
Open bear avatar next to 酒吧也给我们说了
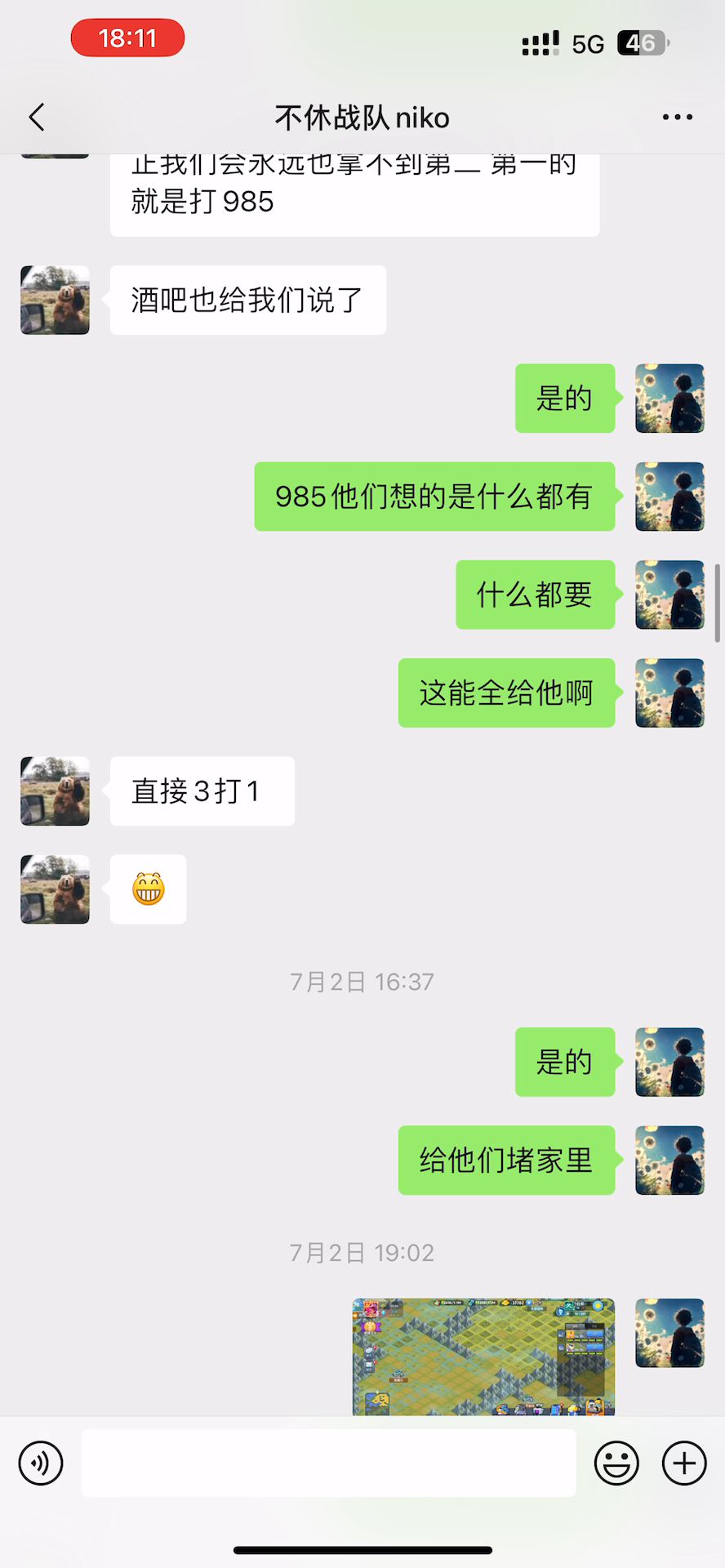55,300
